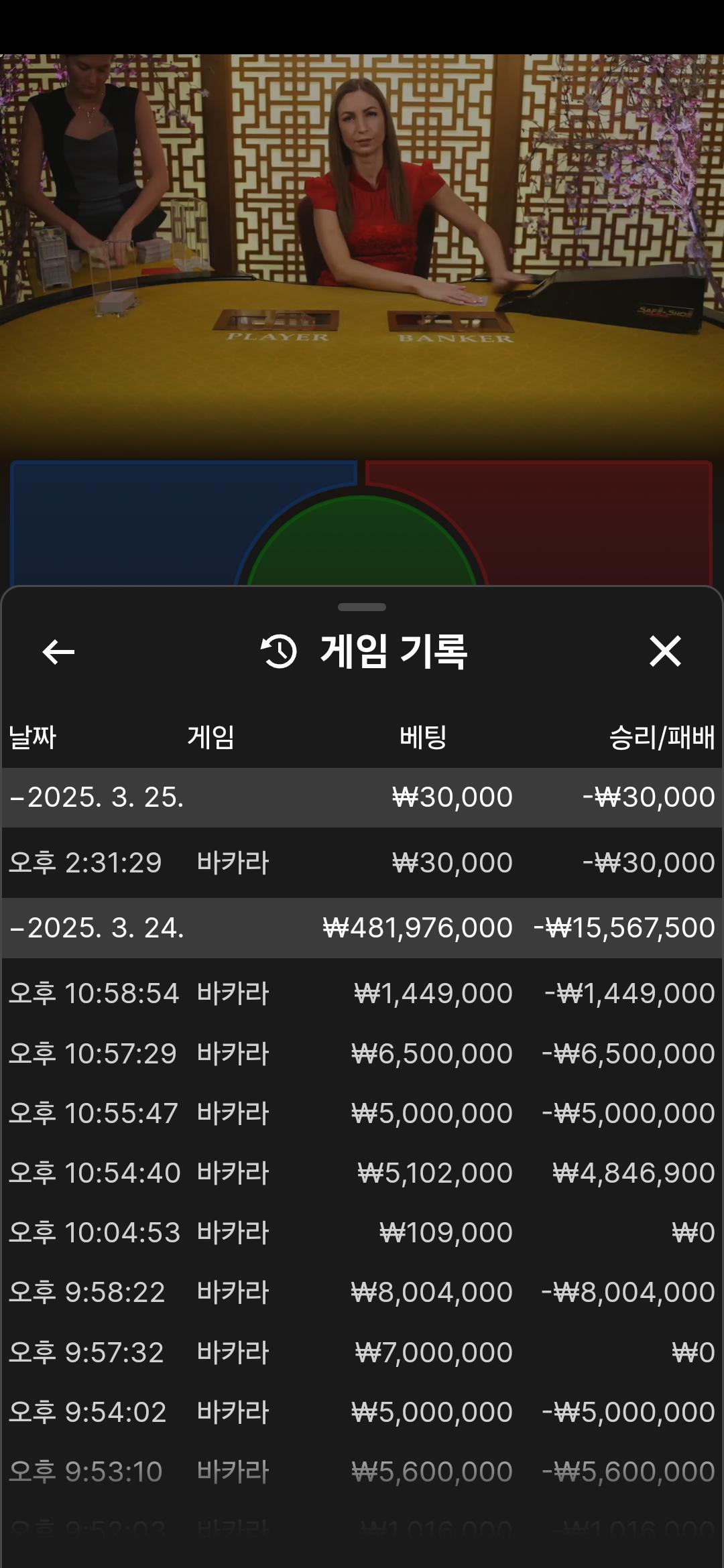
Task: Select the 오후 9:54:02 바카라 entry
Action: click(x=362, y=1412)
